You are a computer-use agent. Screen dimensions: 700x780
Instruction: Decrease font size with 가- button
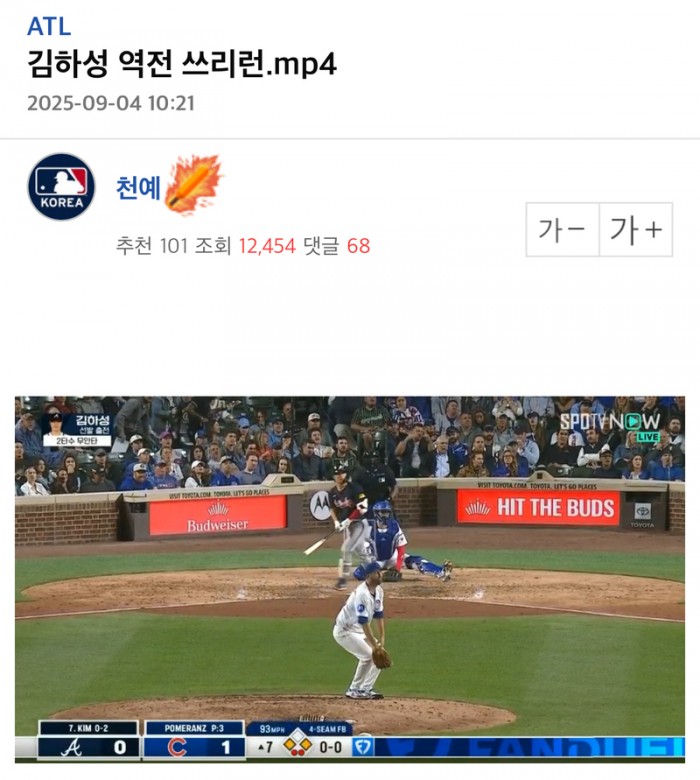562,230
